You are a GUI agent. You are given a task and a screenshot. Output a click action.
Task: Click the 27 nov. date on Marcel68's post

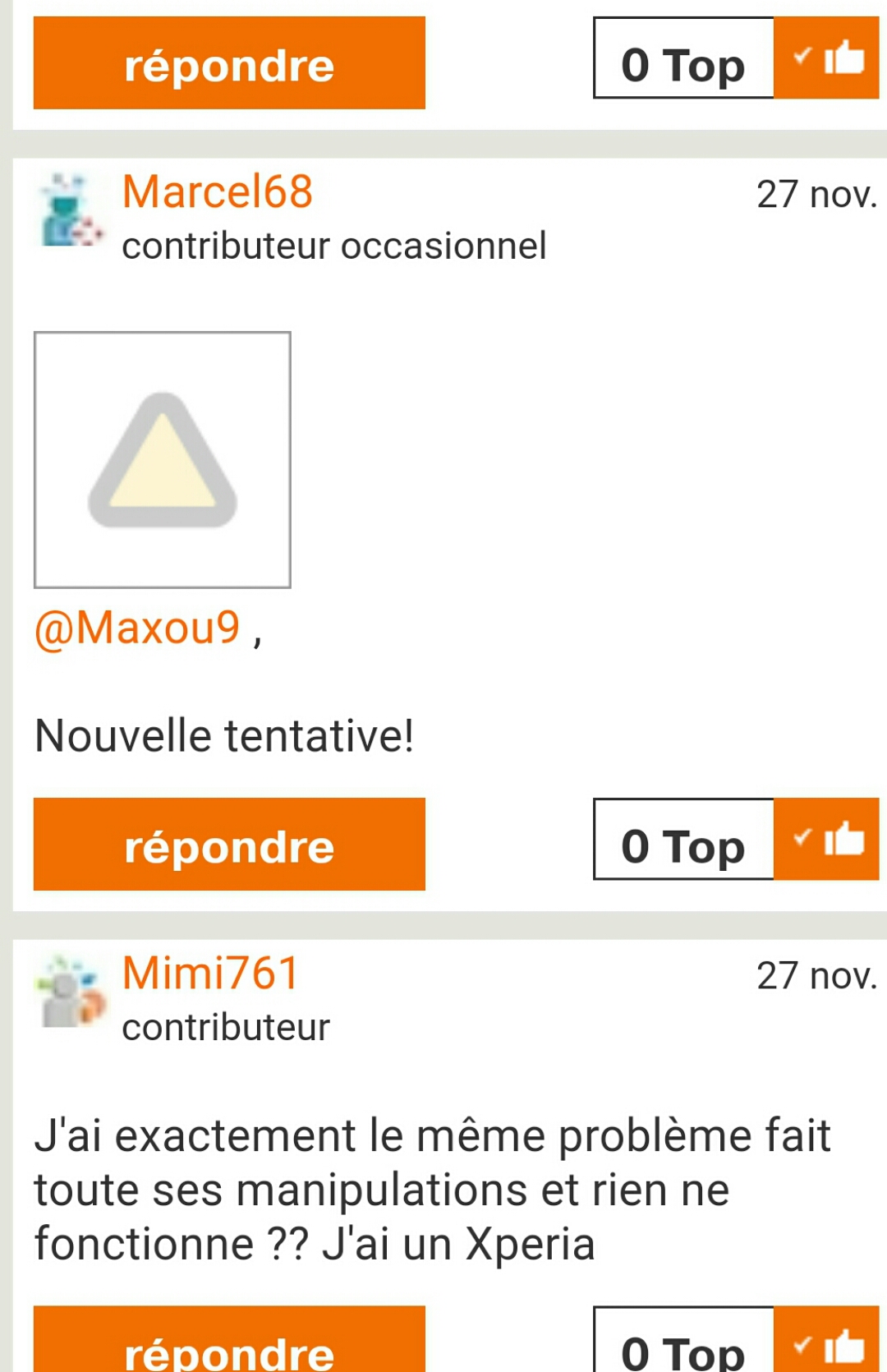pos(817,195)
